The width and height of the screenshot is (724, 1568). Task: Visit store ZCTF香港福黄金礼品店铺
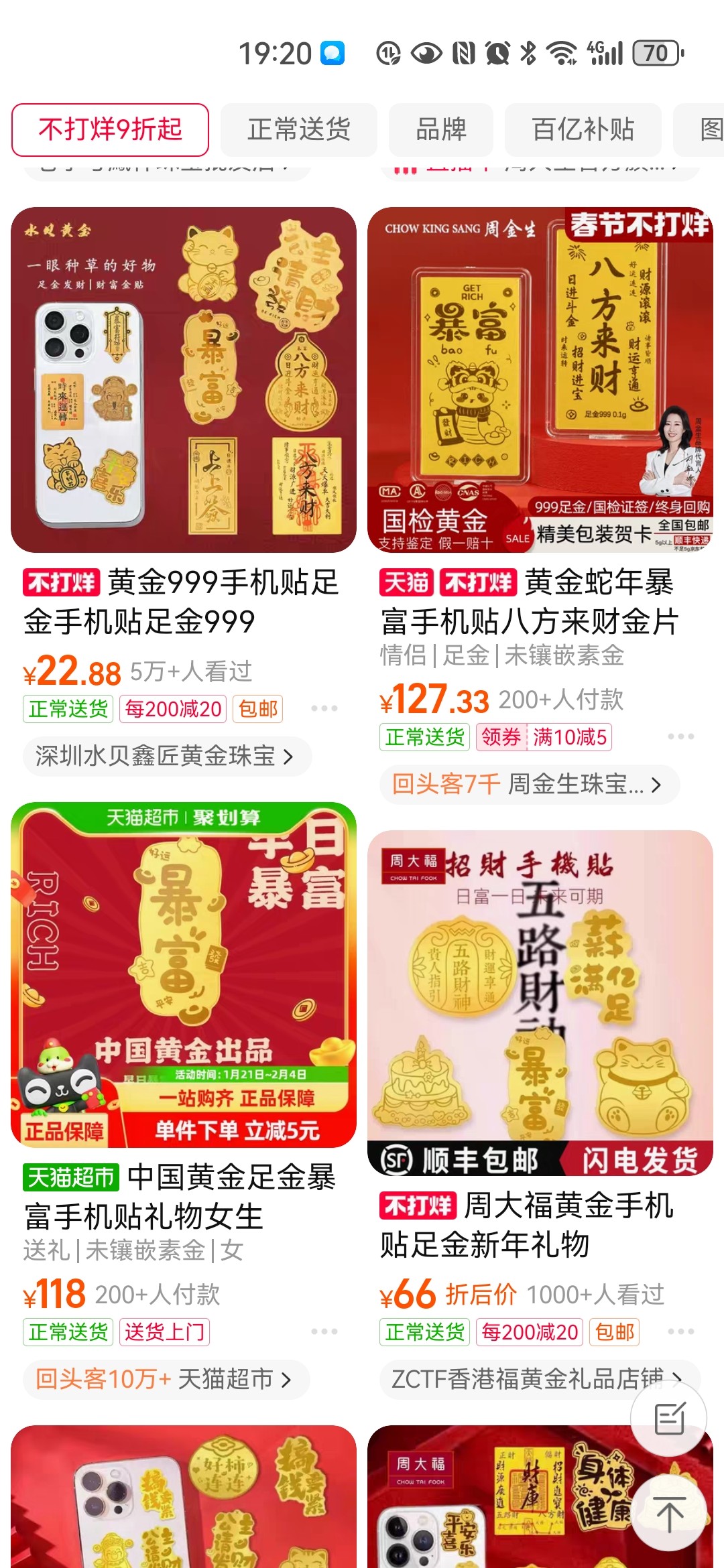(530, 1380)
